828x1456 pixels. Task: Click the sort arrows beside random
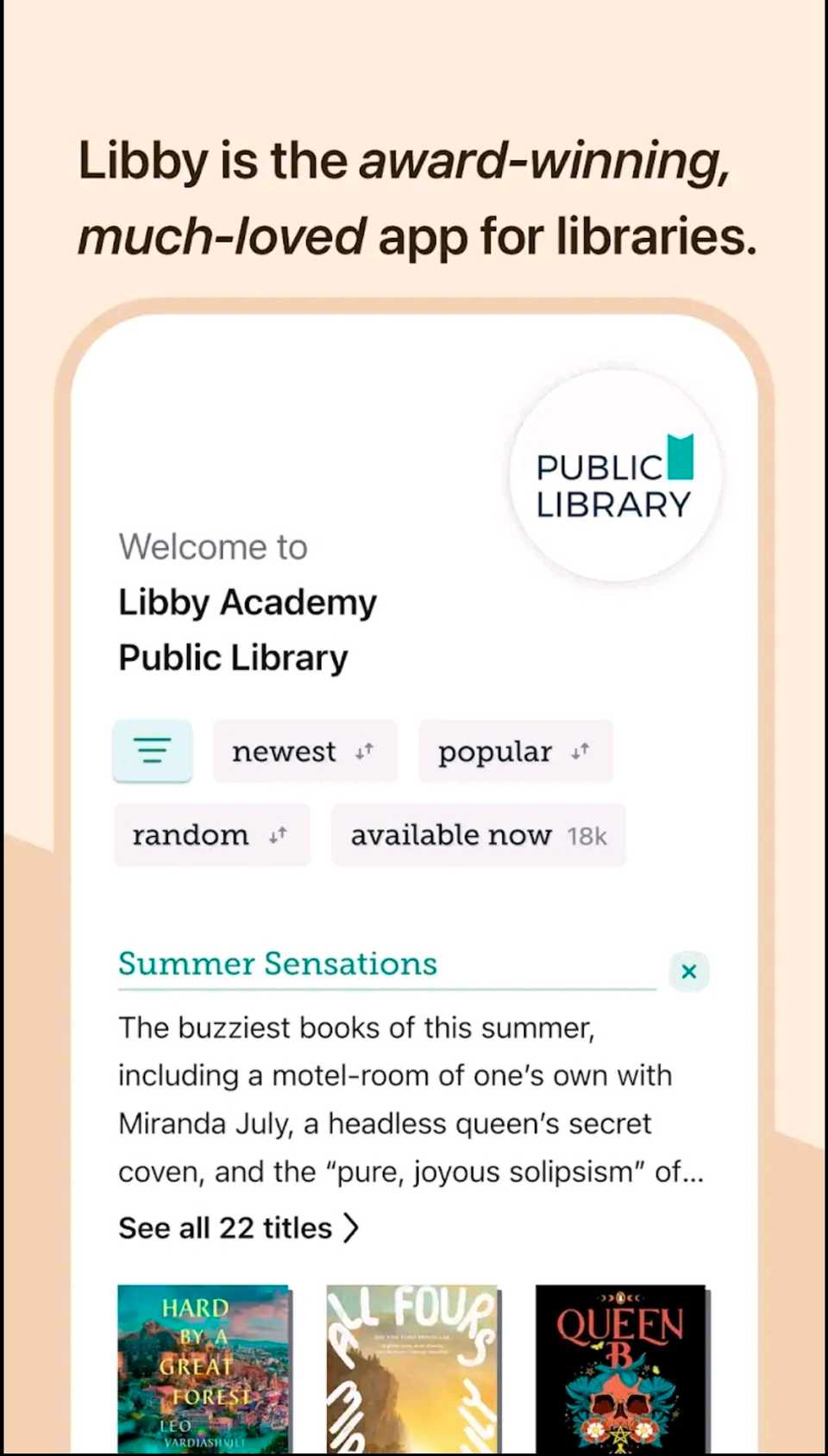coord(277,834)
